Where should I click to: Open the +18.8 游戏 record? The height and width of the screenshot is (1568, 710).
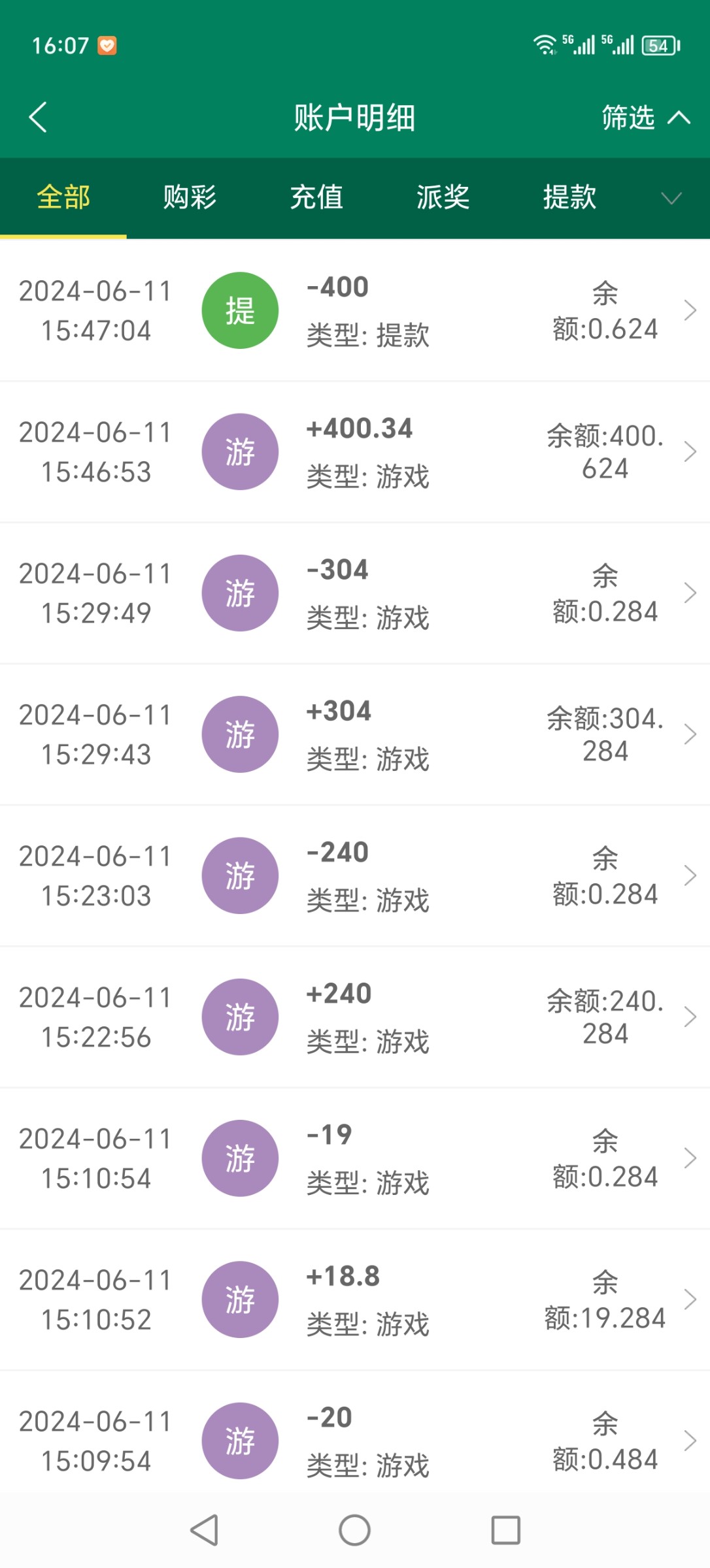355,1299
